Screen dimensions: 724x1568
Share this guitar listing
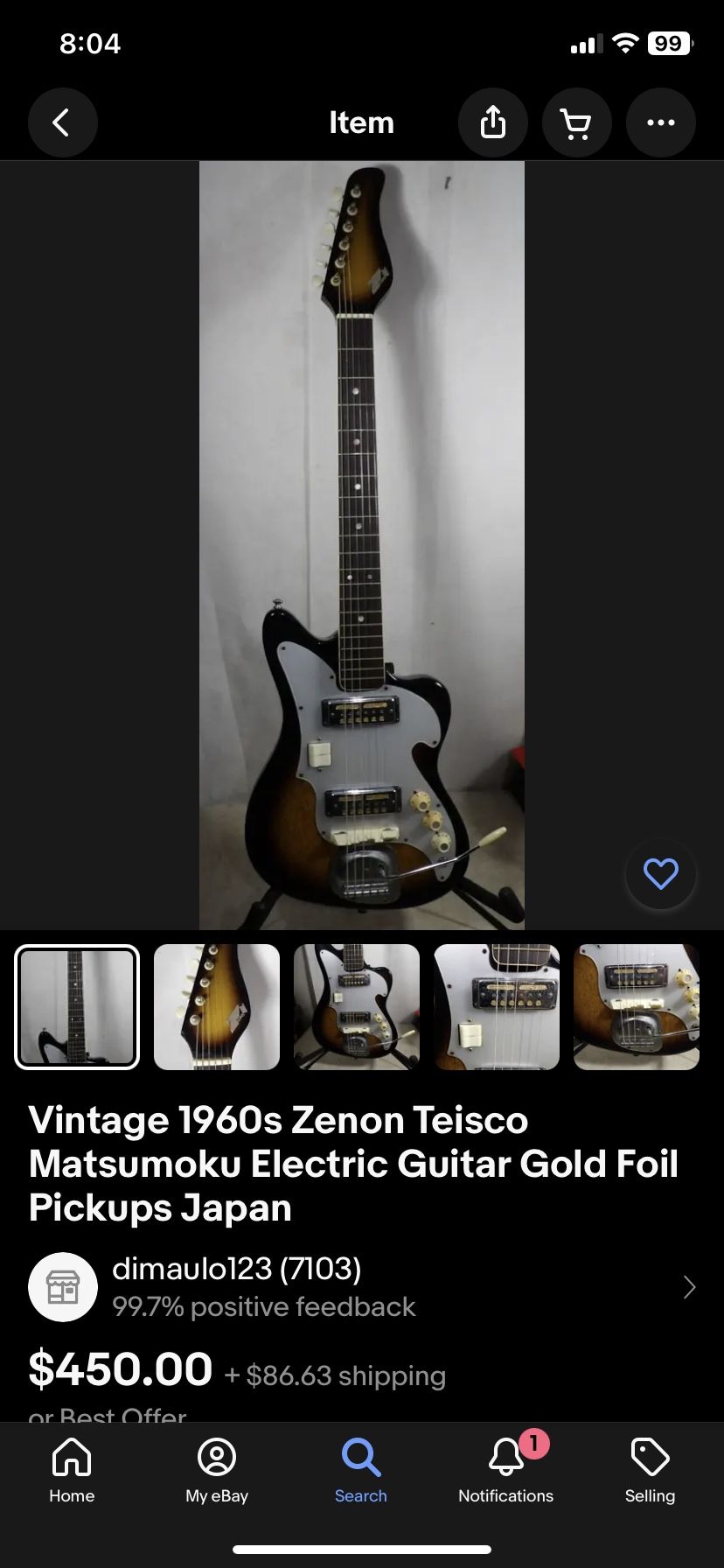493,122
